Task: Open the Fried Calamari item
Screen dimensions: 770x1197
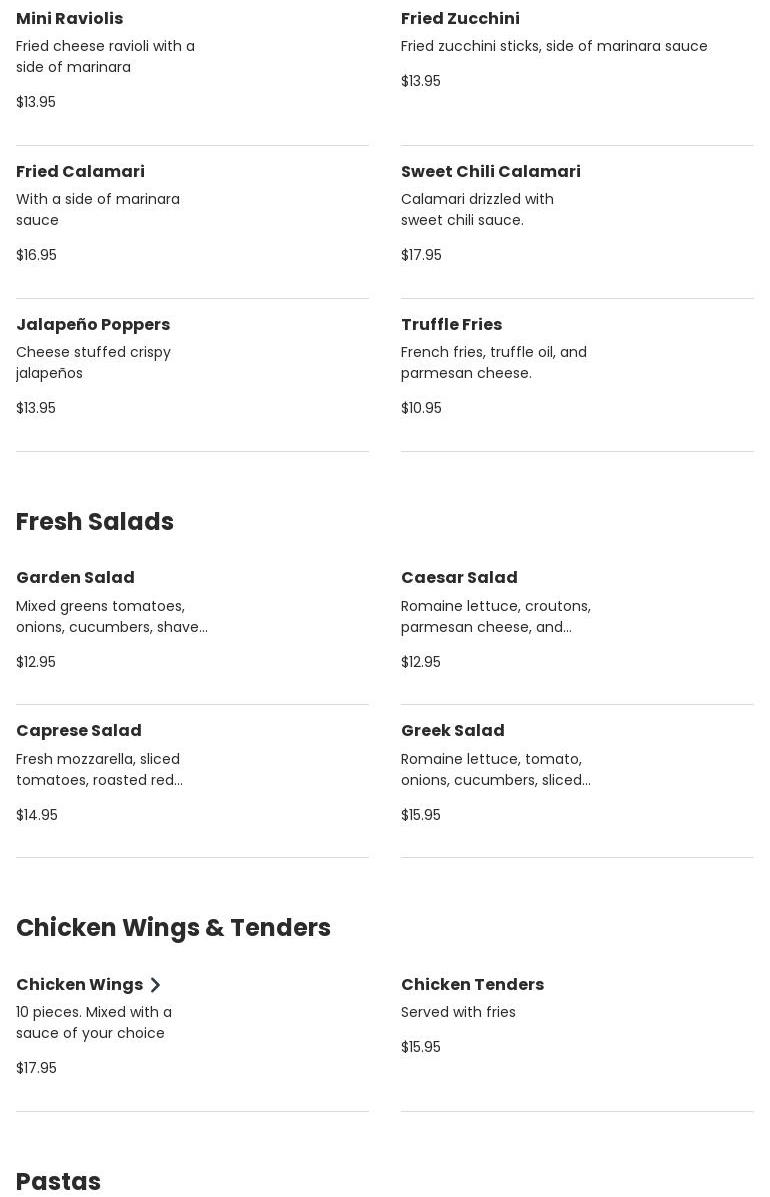Action: pyautogui.click(x=80, y=171)
